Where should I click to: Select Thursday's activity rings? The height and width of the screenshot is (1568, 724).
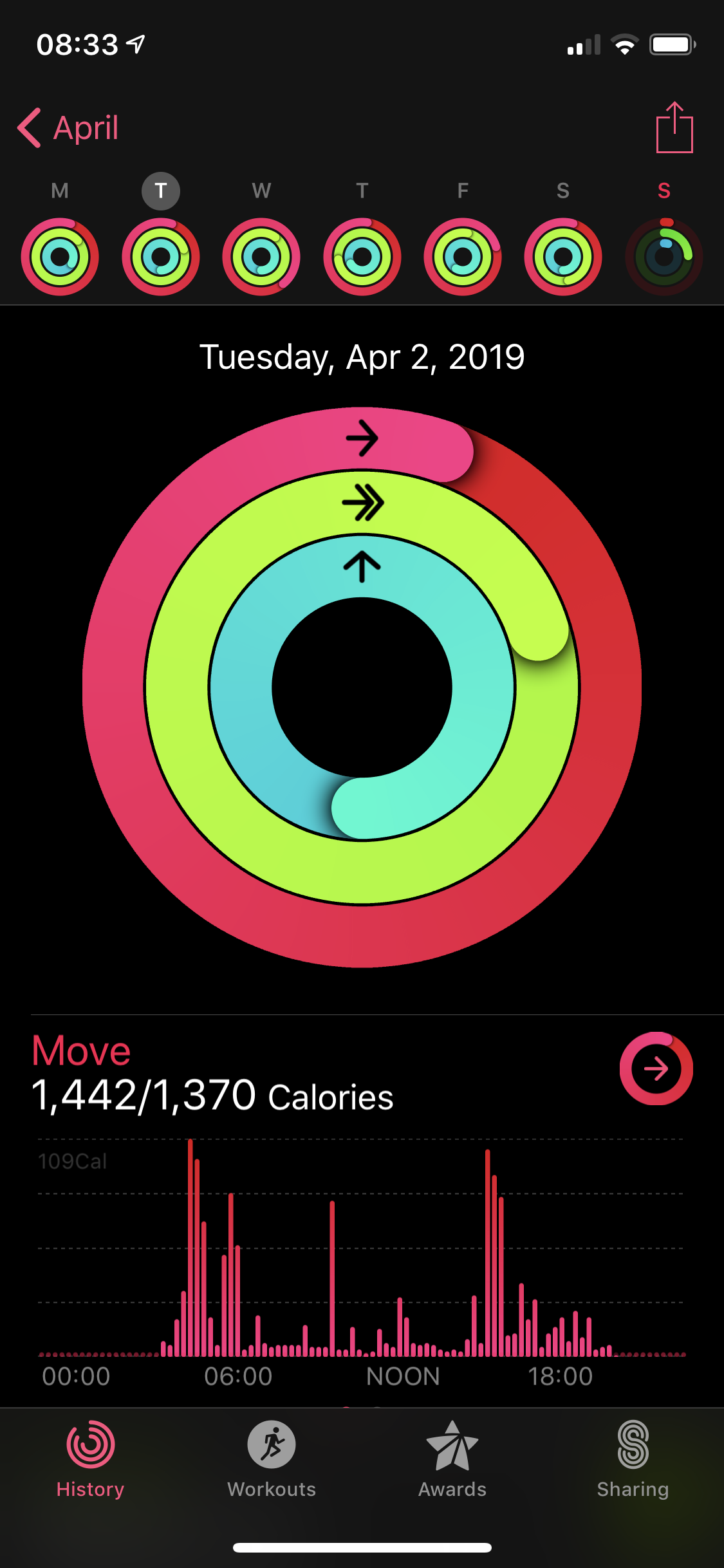click(362, 256)
